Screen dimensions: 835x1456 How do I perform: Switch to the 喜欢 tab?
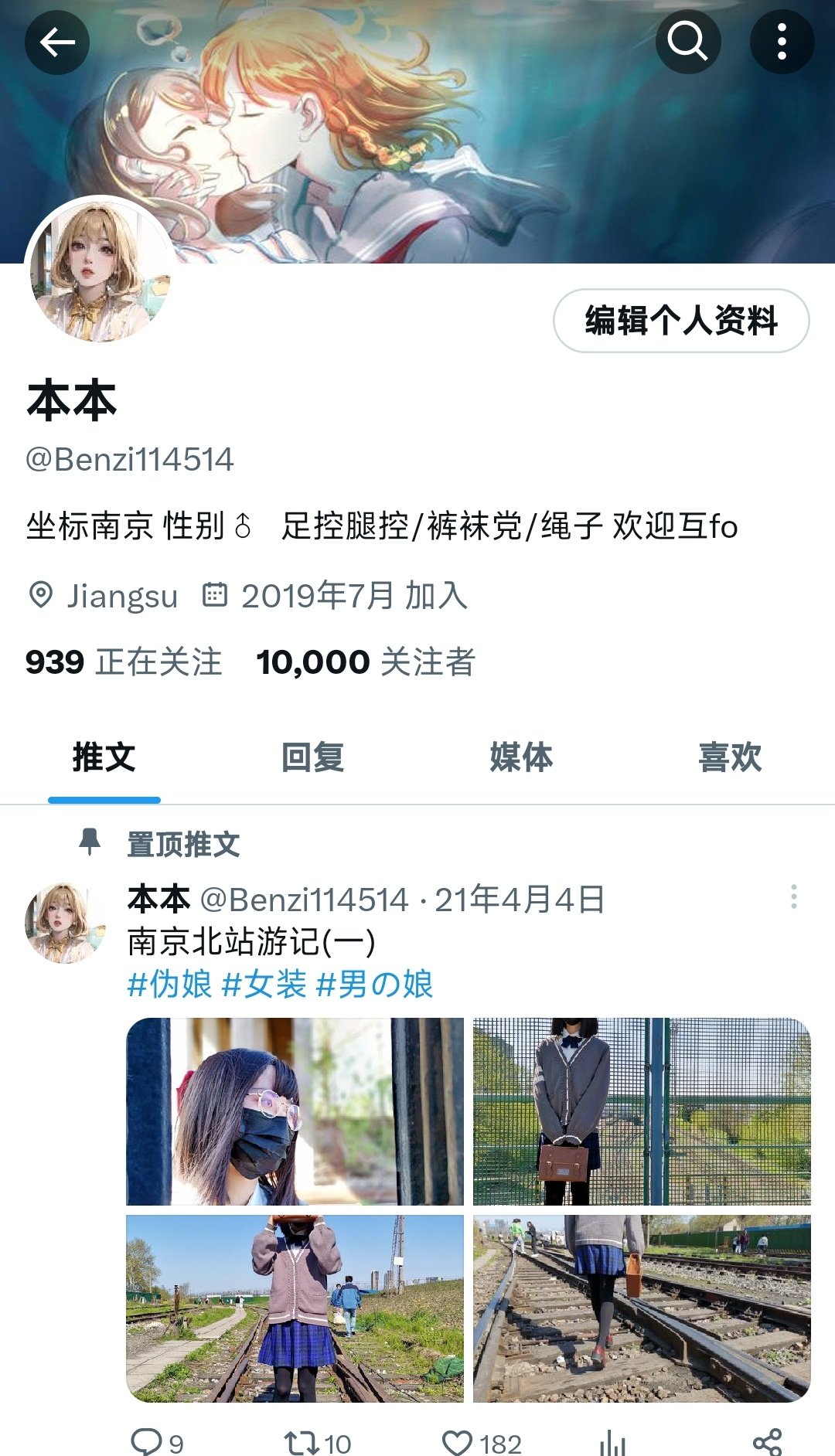[x=730, y=757]
